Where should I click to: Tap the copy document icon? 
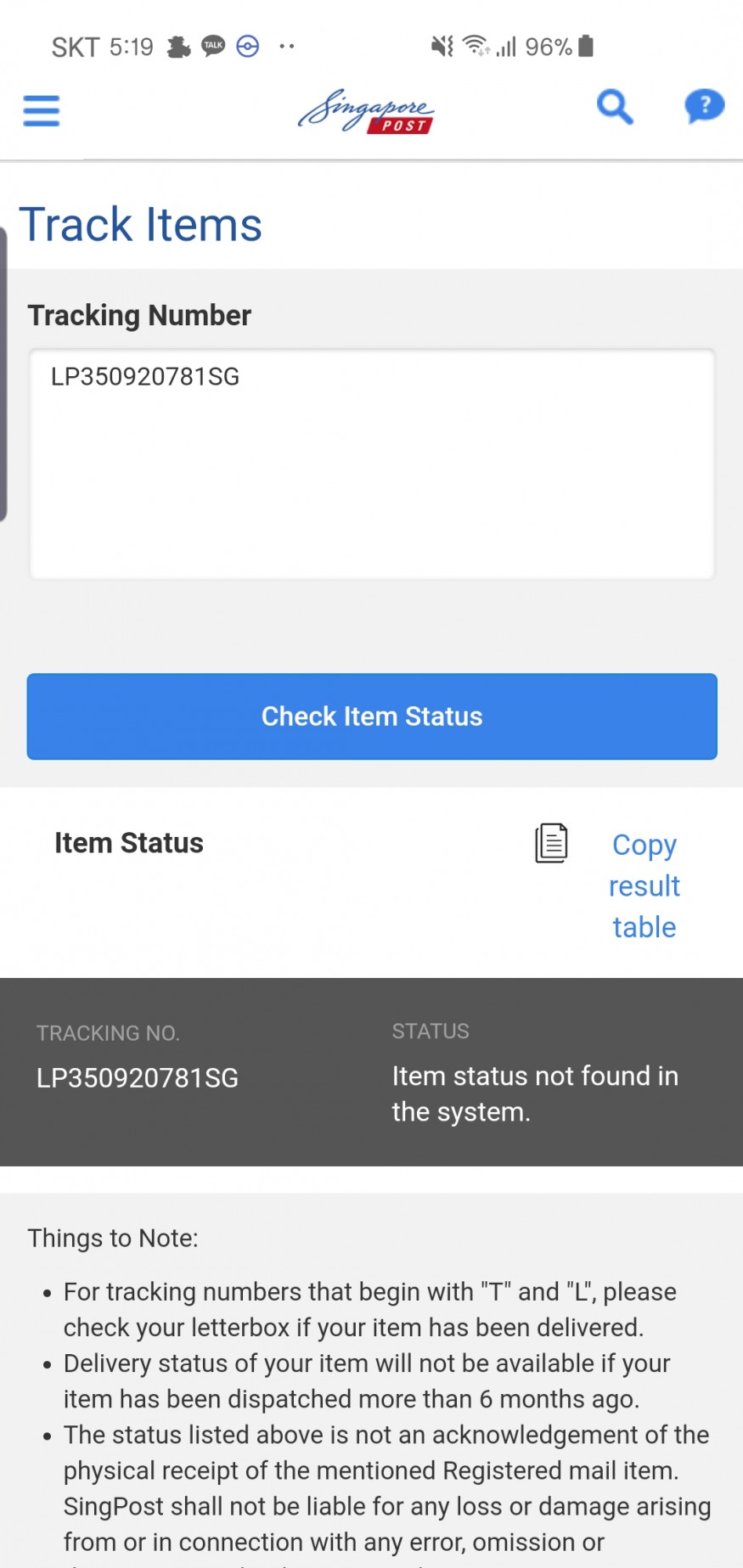(551, 843)
